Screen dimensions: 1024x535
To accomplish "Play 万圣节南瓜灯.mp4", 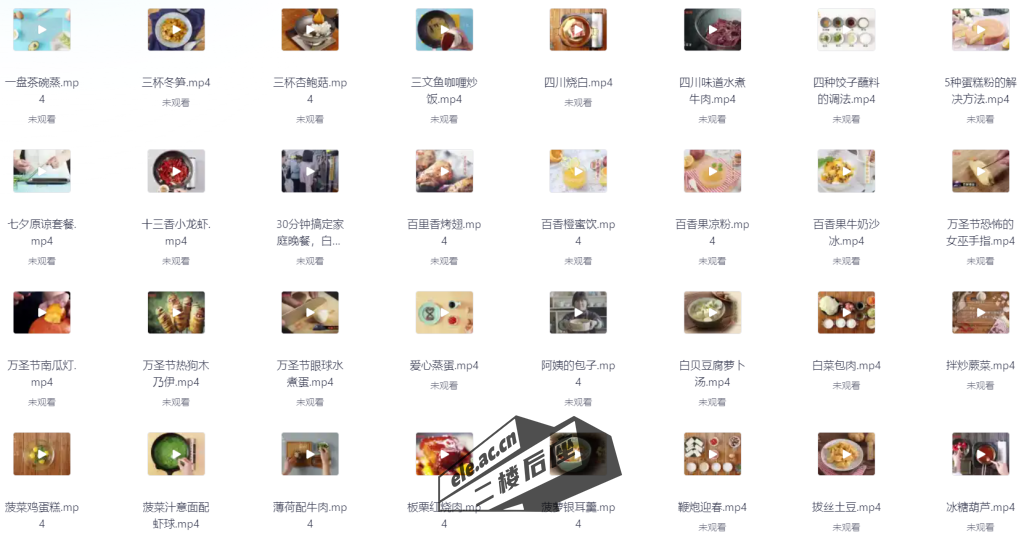I will point(42,312).
